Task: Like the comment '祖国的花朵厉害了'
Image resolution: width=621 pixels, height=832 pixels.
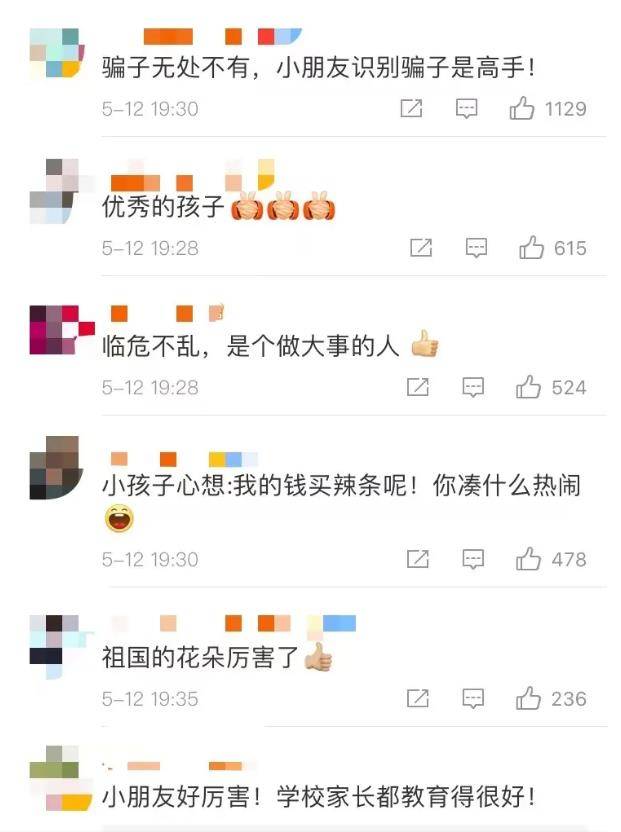Action: (x=528, y=698)
